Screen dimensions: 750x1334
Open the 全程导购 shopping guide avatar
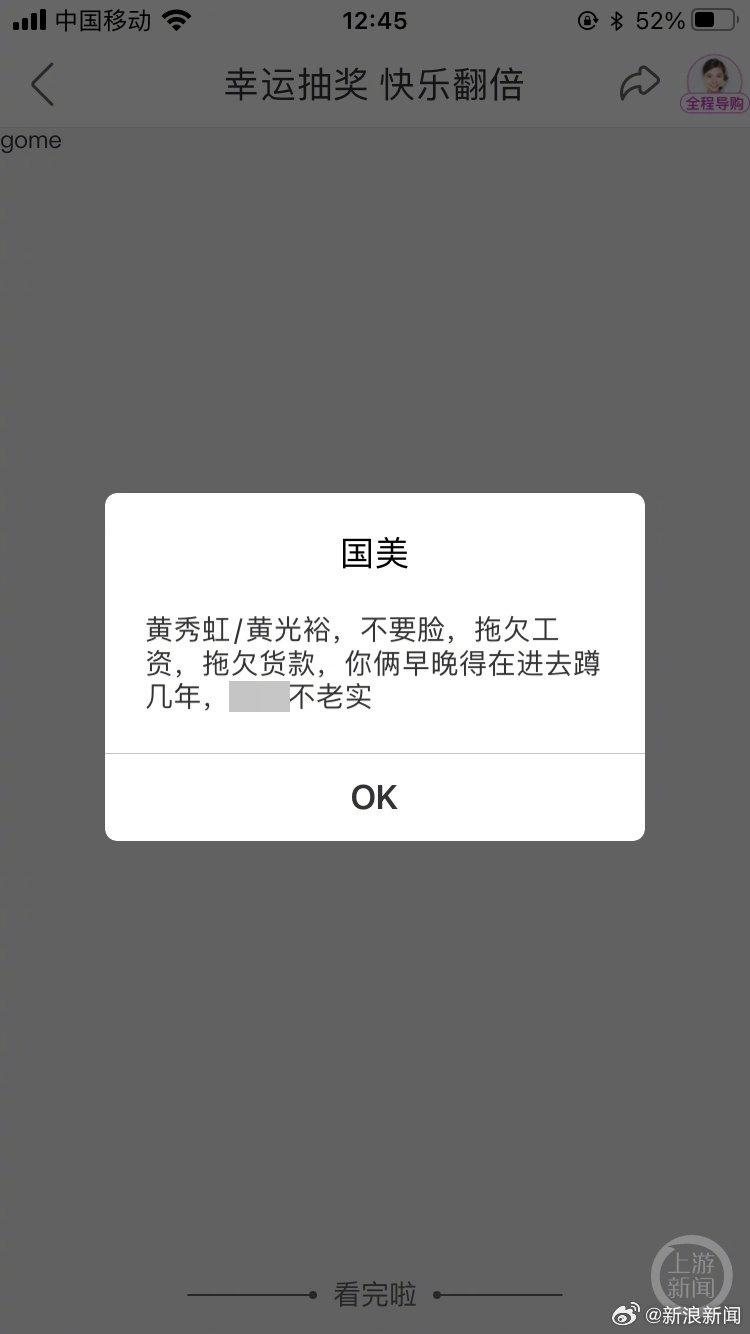[714, 83]
